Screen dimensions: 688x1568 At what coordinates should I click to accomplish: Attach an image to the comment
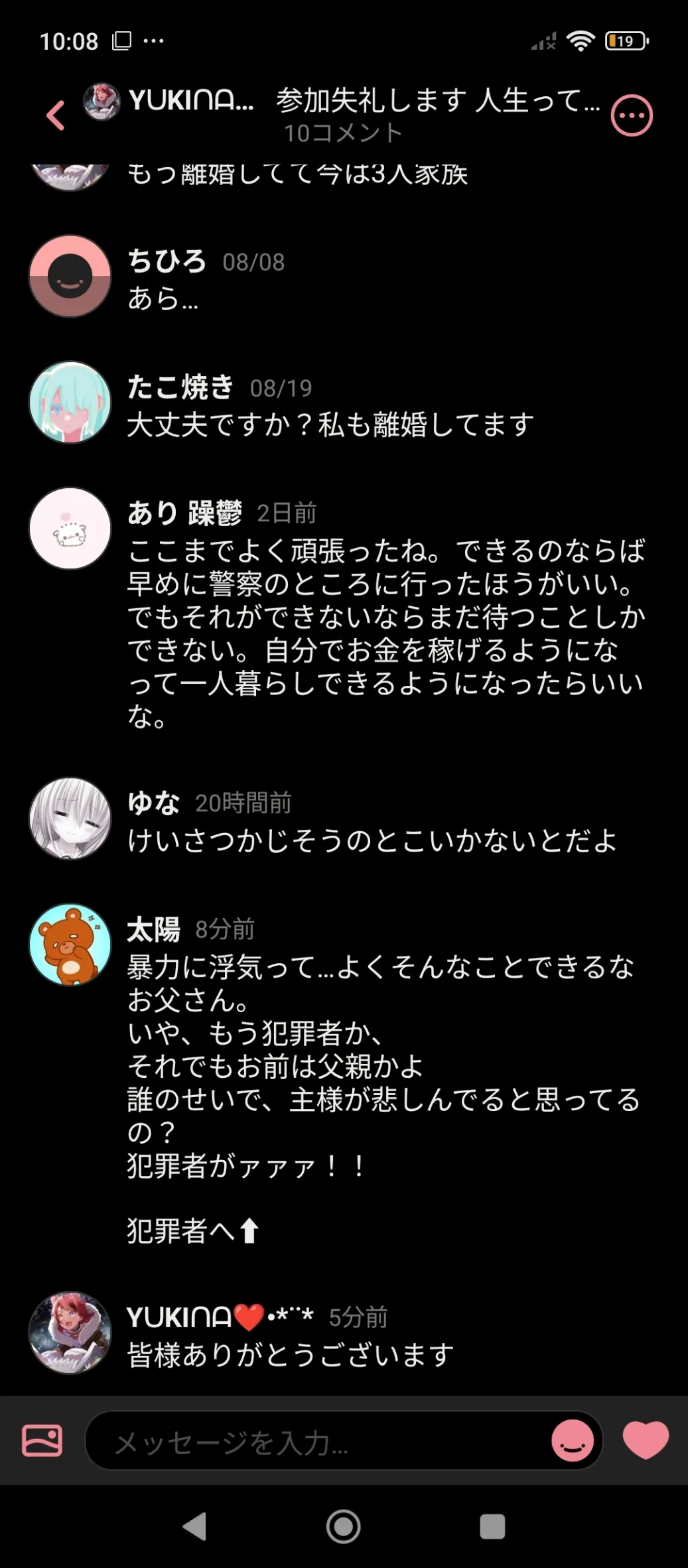(x=42, y=1441)
